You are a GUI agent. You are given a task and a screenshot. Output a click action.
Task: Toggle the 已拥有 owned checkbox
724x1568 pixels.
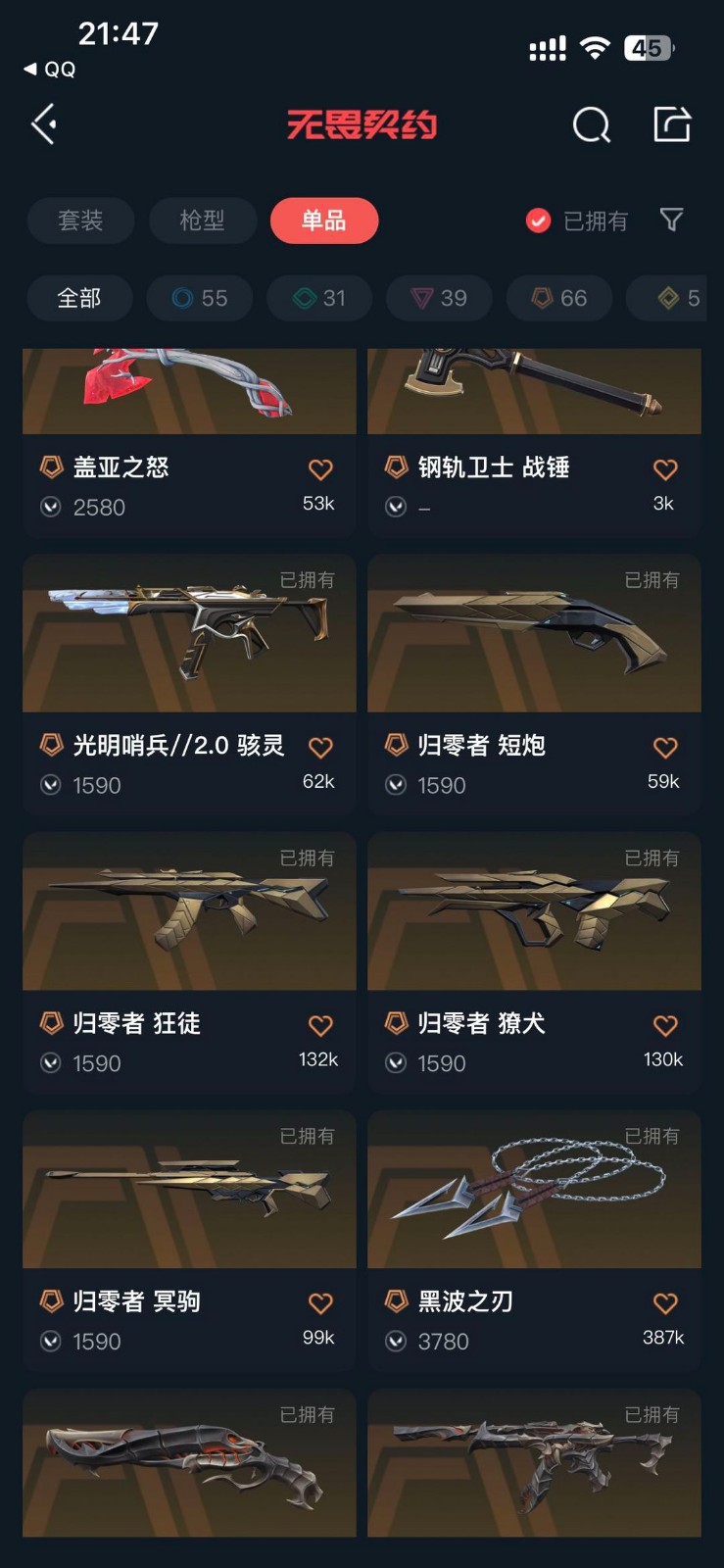pos(538,220)
